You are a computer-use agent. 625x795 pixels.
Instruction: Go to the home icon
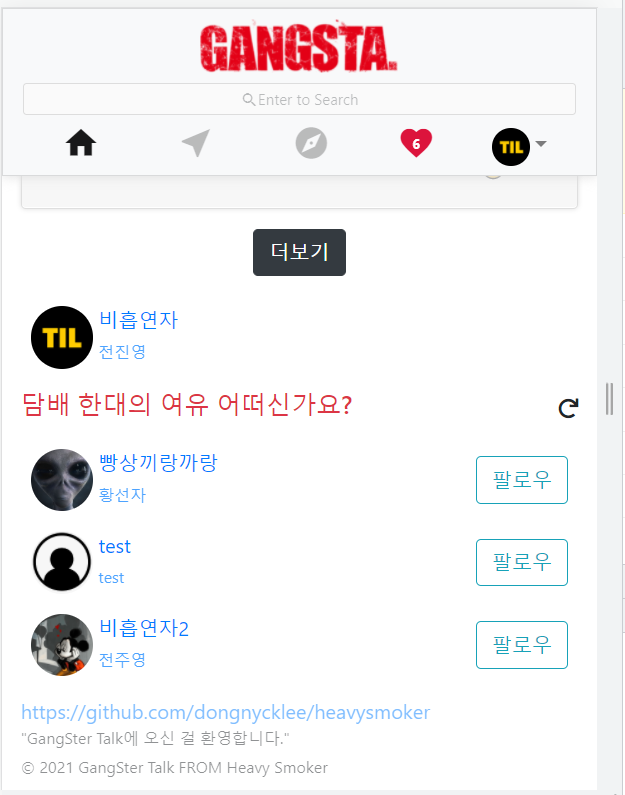(81, 144)
